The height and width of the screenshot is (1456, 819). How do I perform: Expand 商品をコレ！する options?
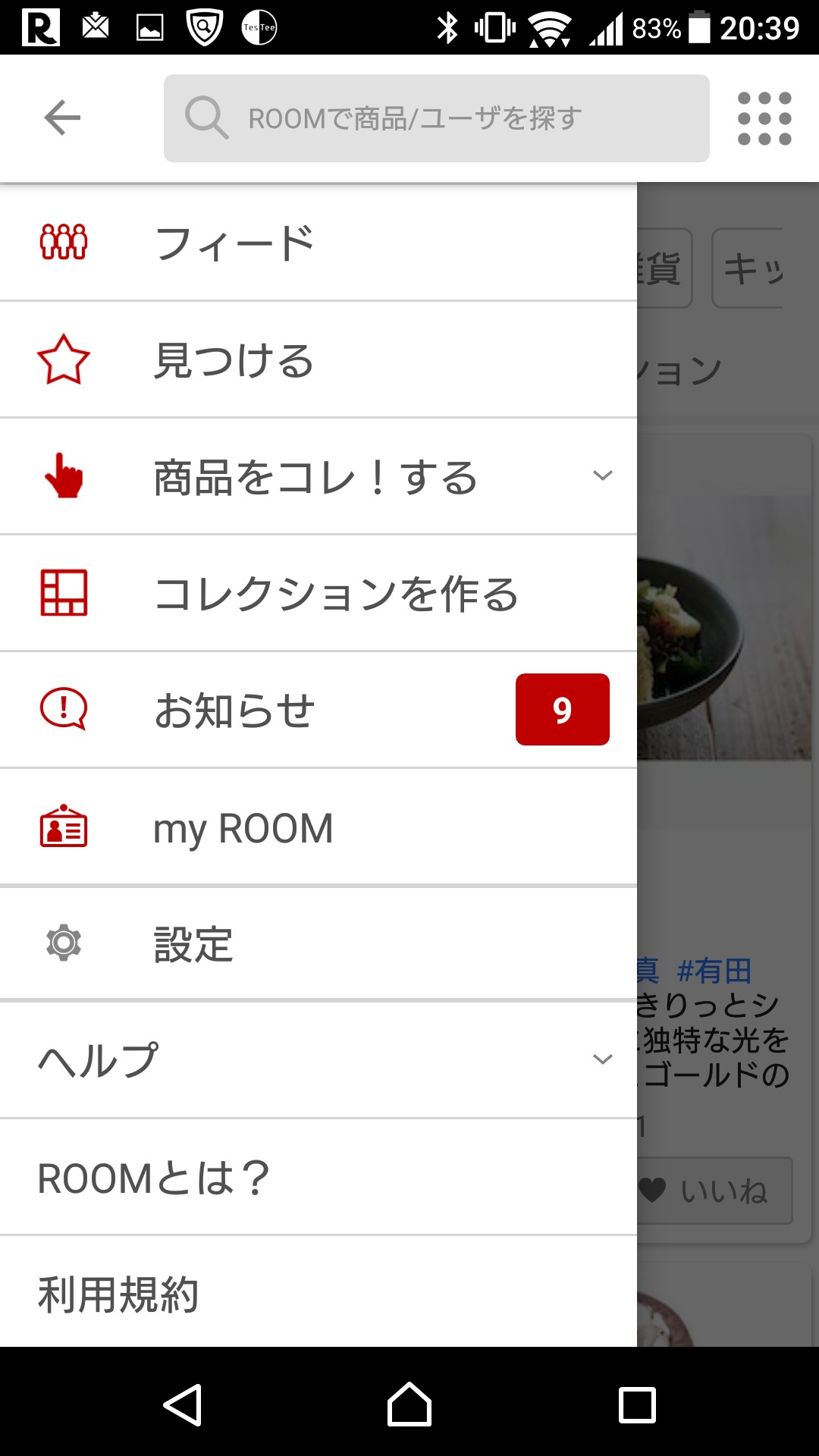[x=601, y=476]
